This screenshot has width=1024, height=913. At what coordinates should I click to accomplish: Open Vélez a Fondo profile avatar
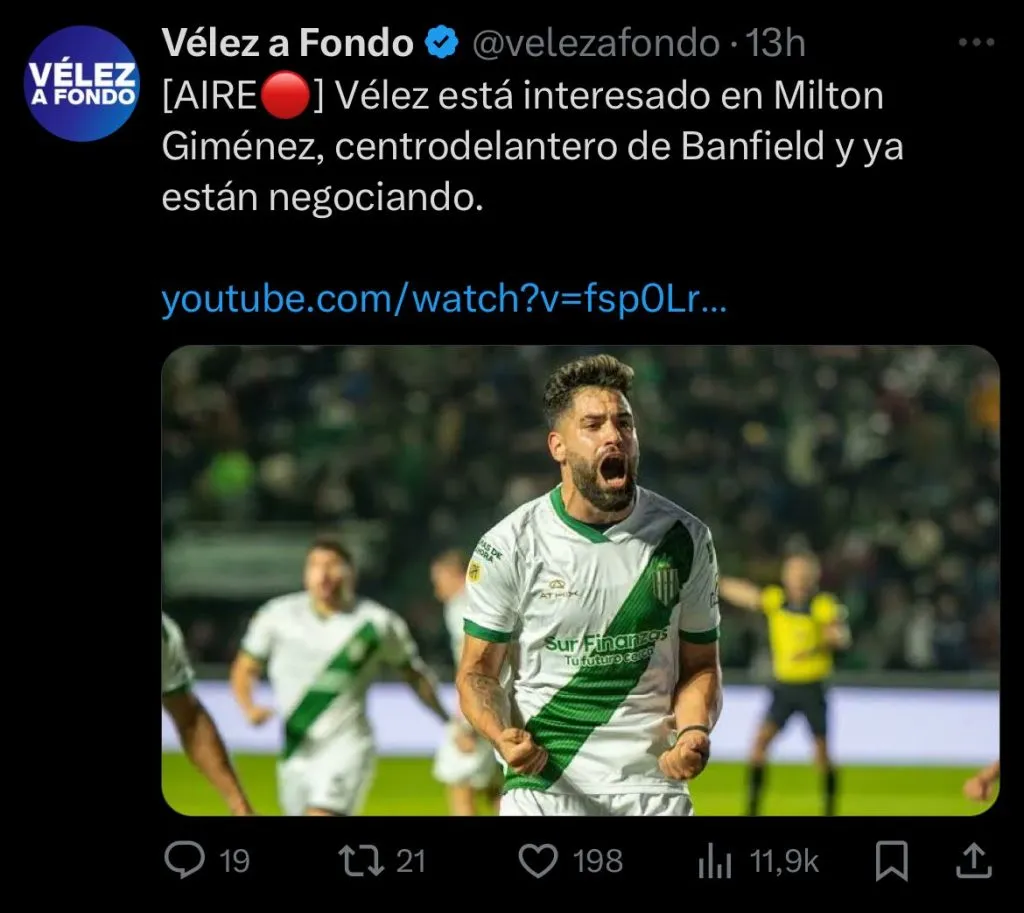point(81,83)
